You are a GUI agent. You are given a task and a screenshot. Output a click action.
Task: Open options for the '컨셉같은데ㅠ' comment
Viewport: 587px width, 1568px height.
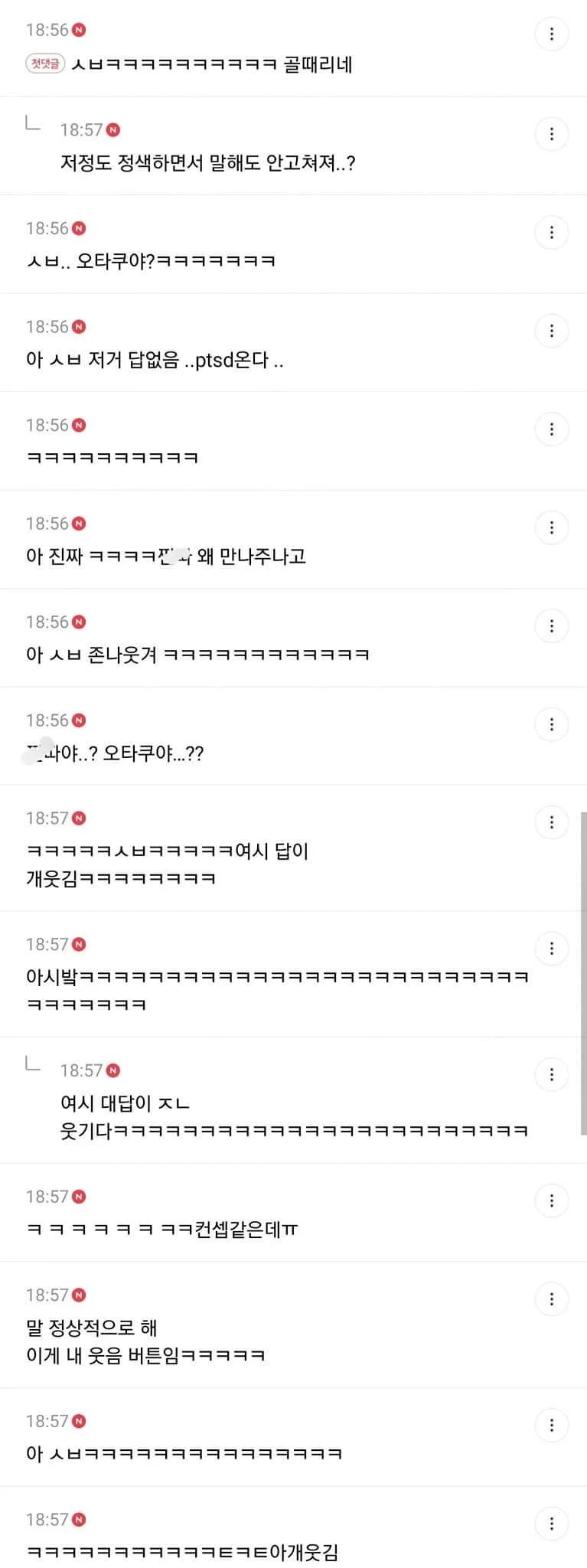[x=551, y=1200]
